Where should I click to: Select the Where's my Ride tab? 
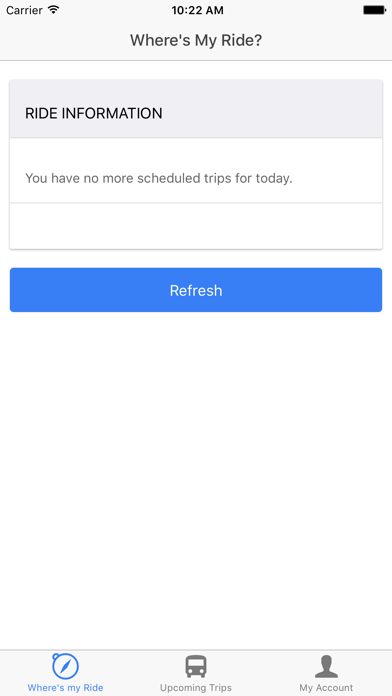tap(65, 673)
